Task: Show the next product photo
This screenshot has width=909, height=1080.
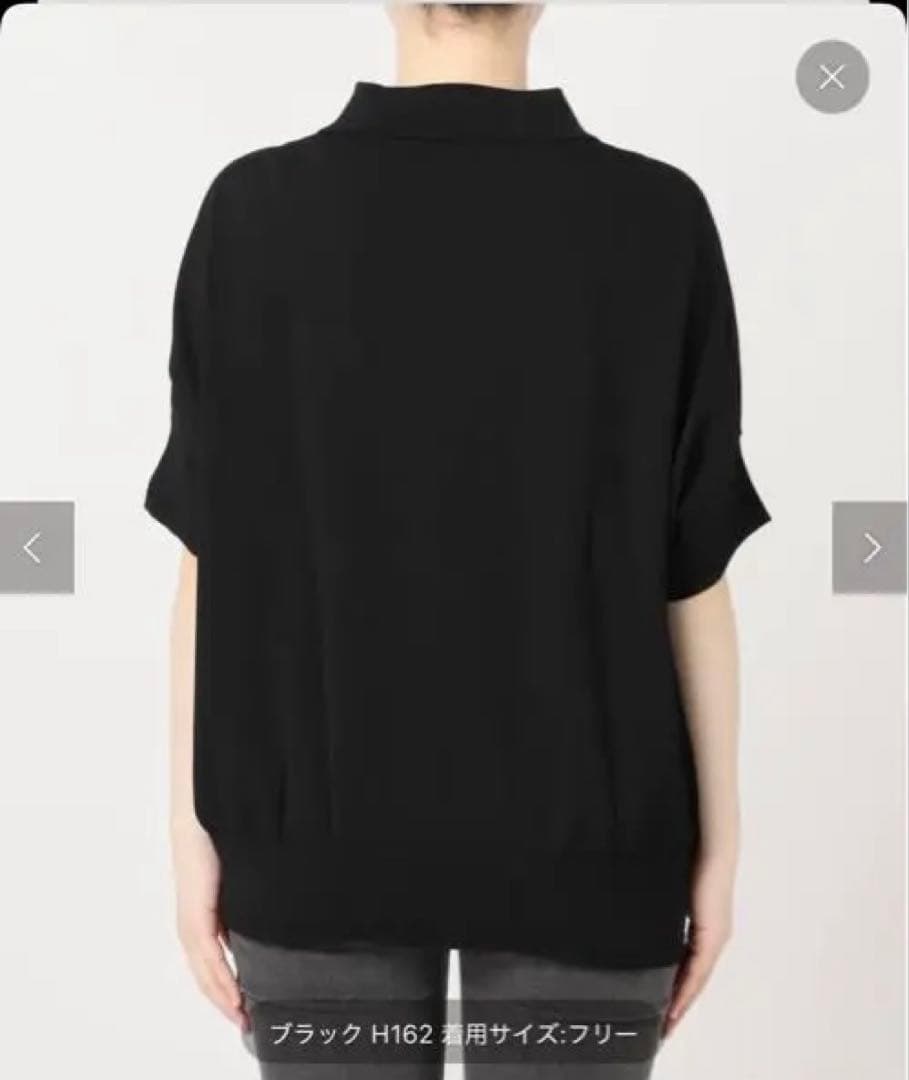Action: pos(870,547)
